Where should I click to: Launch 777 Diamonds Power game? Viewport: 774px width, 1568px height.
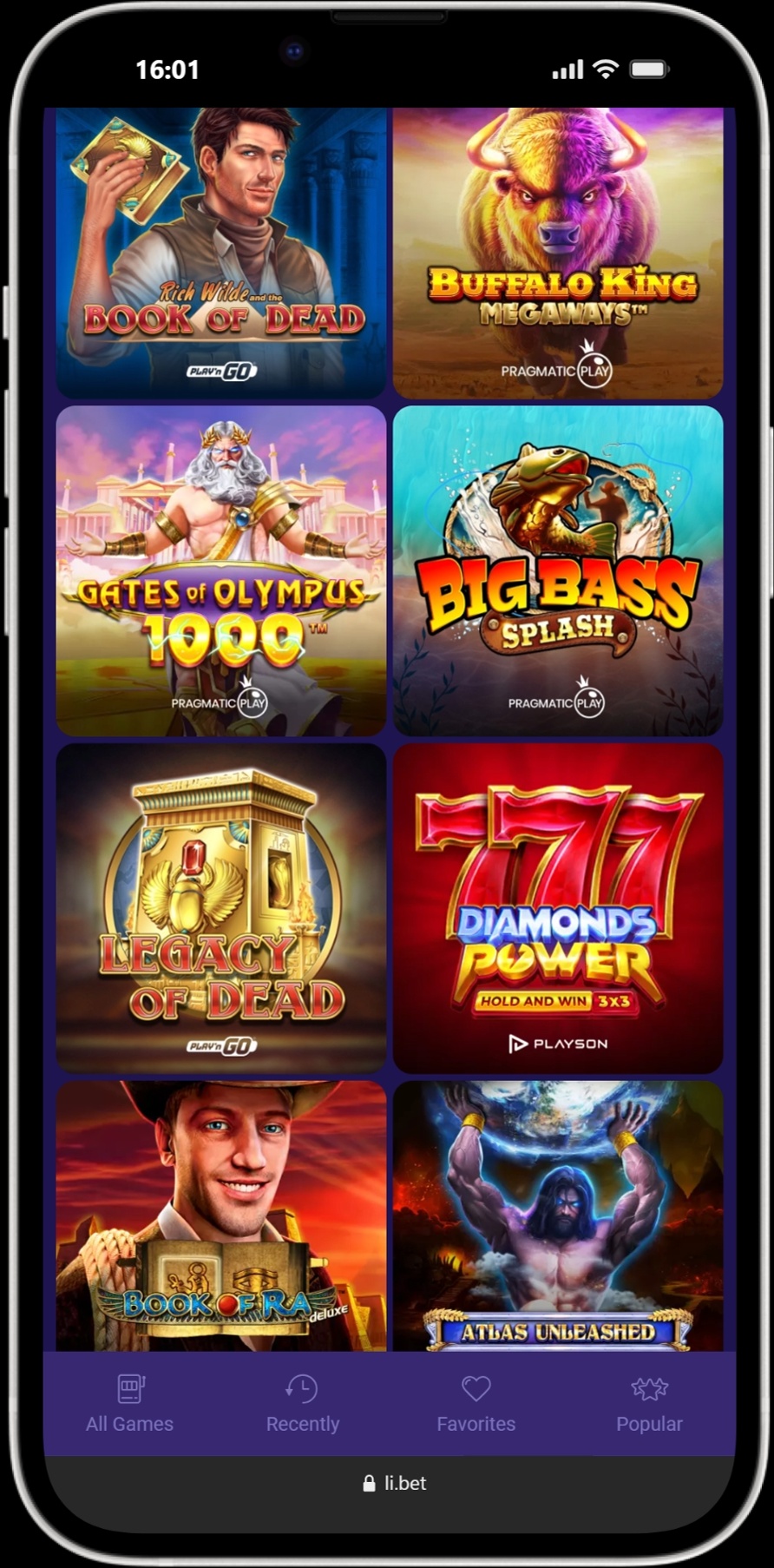558,907
